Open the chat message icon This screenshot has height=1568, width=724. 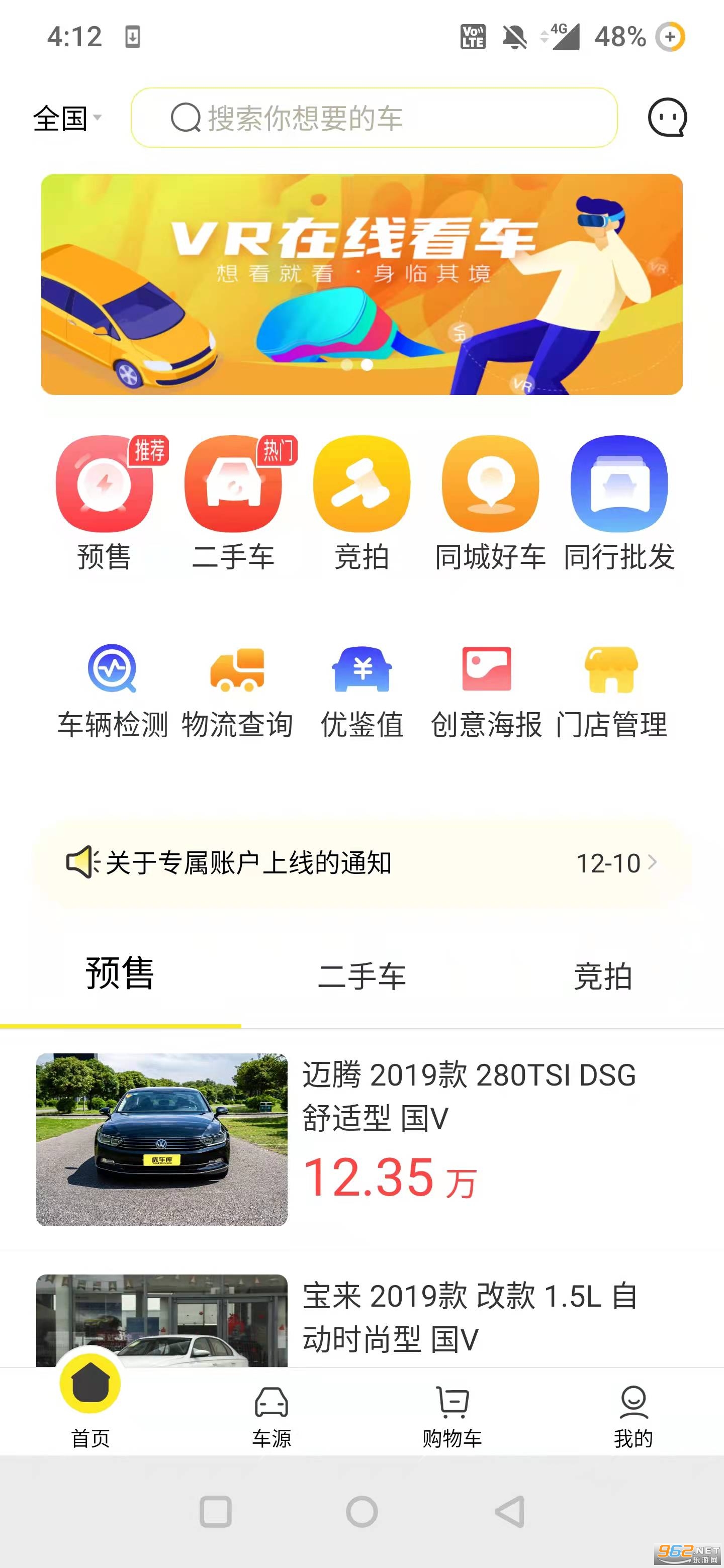click(667, 118)
